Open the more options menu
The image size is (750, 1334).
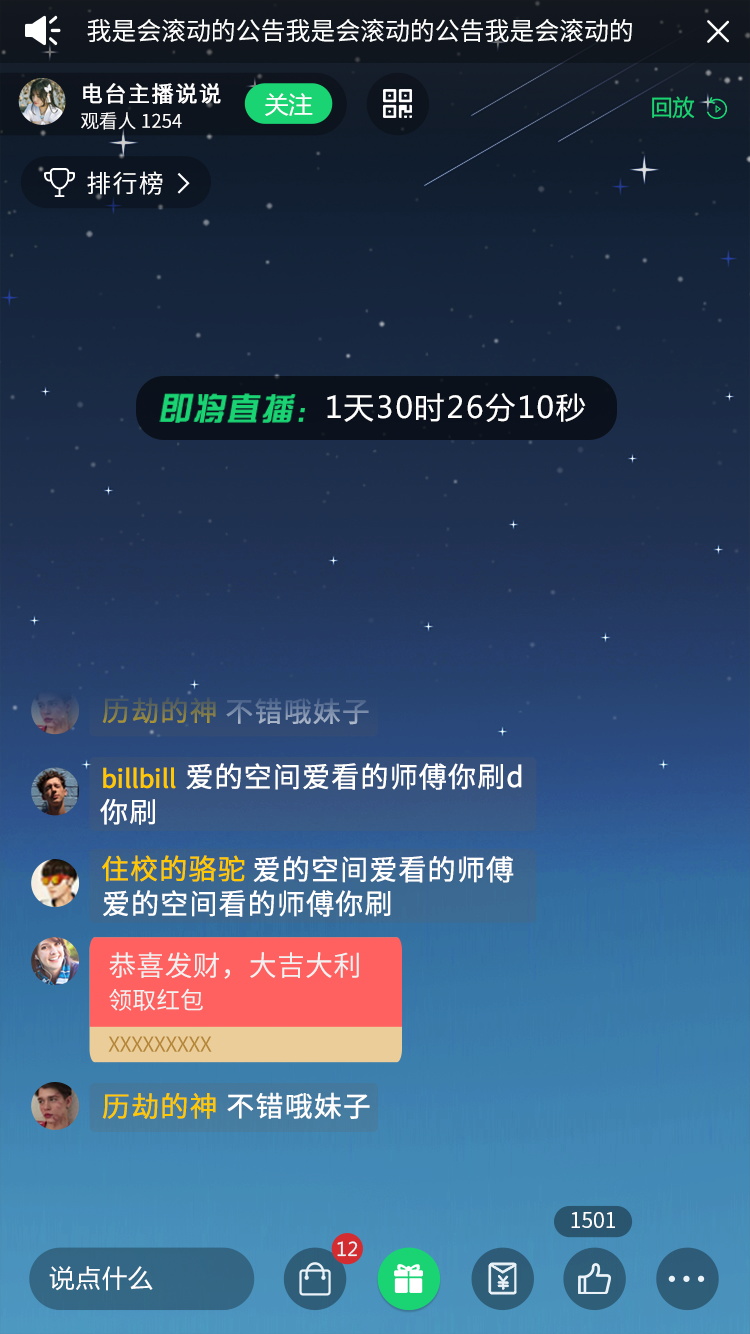click(x=687, y=1279)
